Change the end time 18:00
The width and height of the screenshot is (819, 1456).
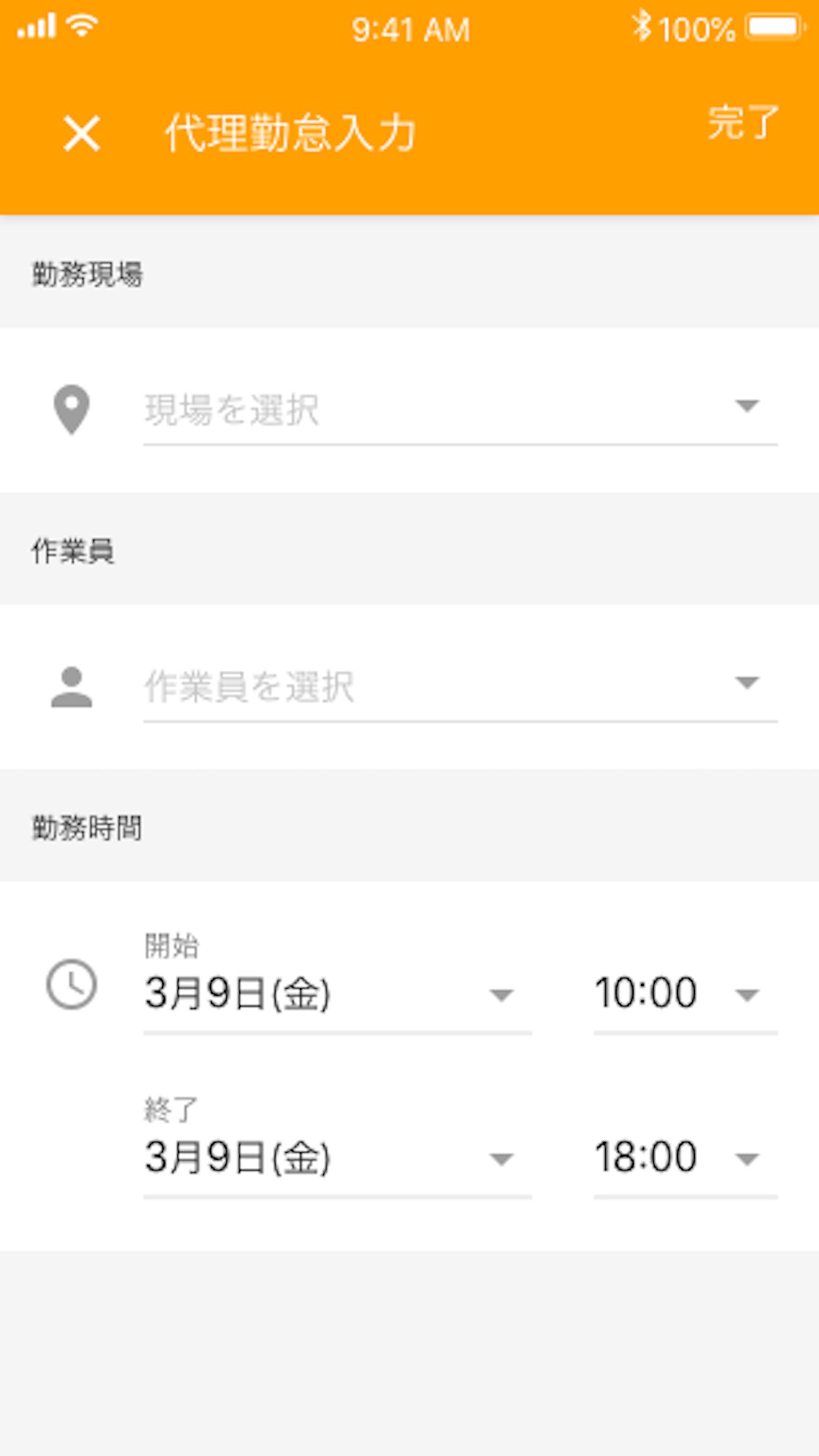[x=686, y=1157]
